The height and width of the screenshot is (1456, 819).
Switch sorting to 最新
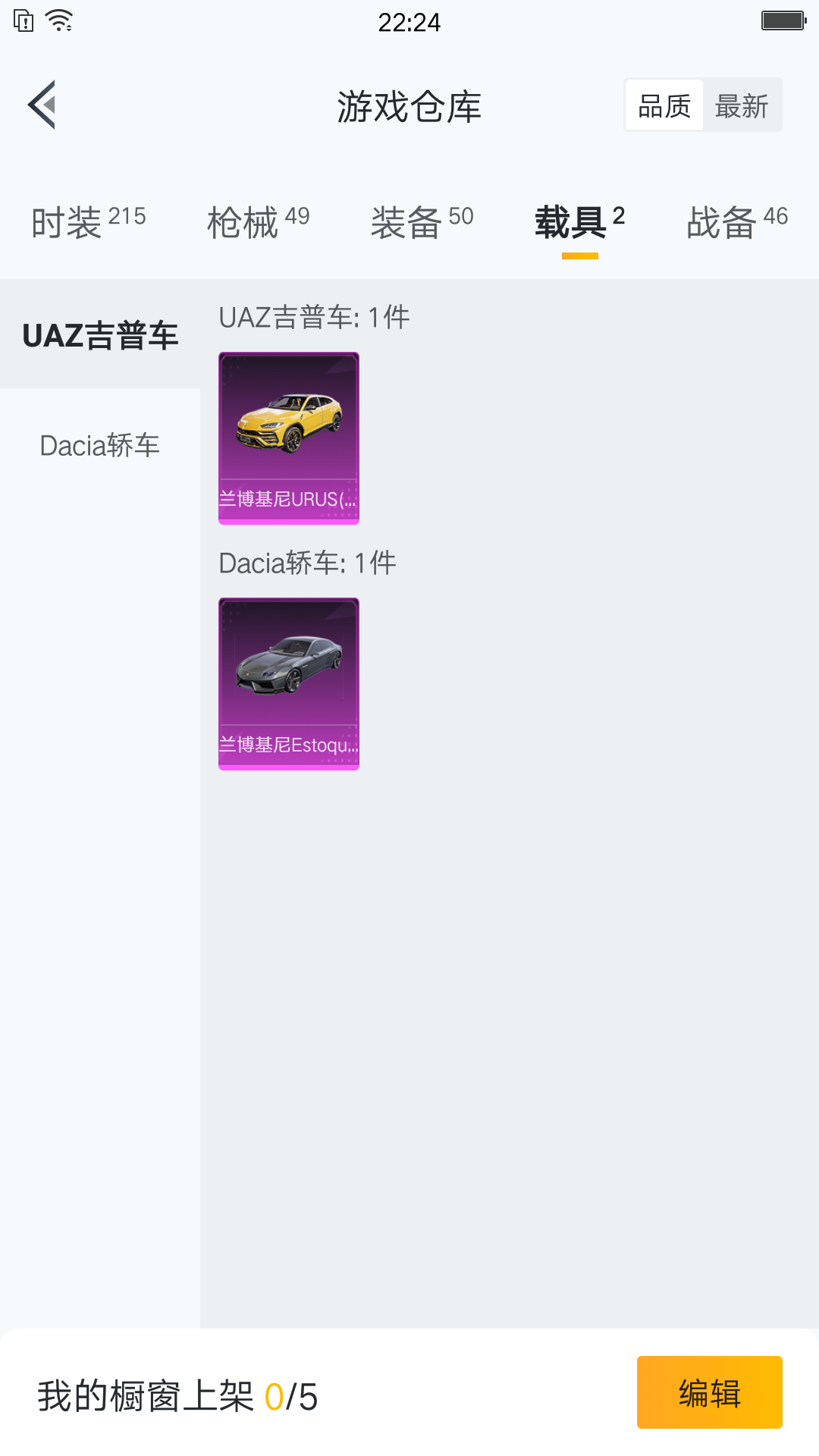point(742,105)
